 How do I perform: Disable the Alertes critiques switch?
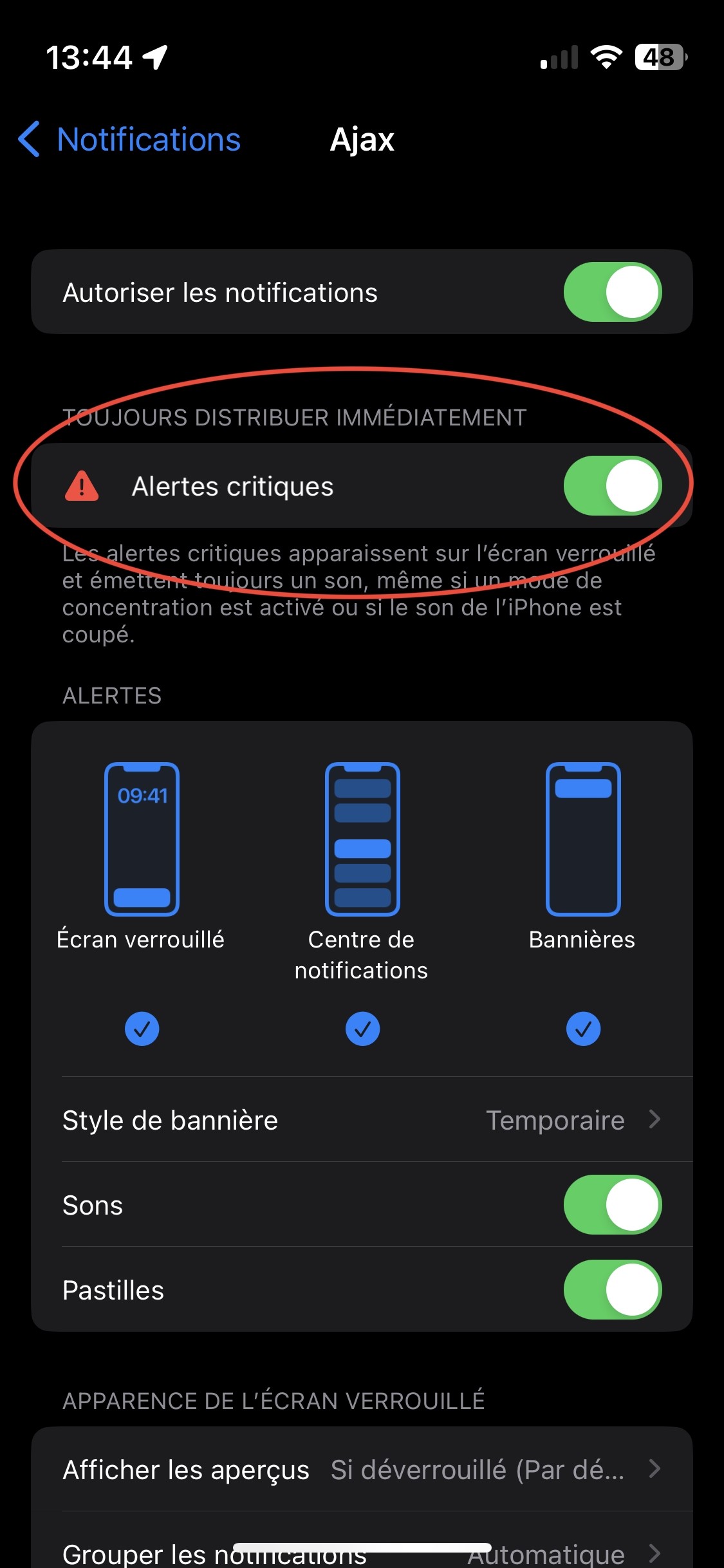point(612,486)
